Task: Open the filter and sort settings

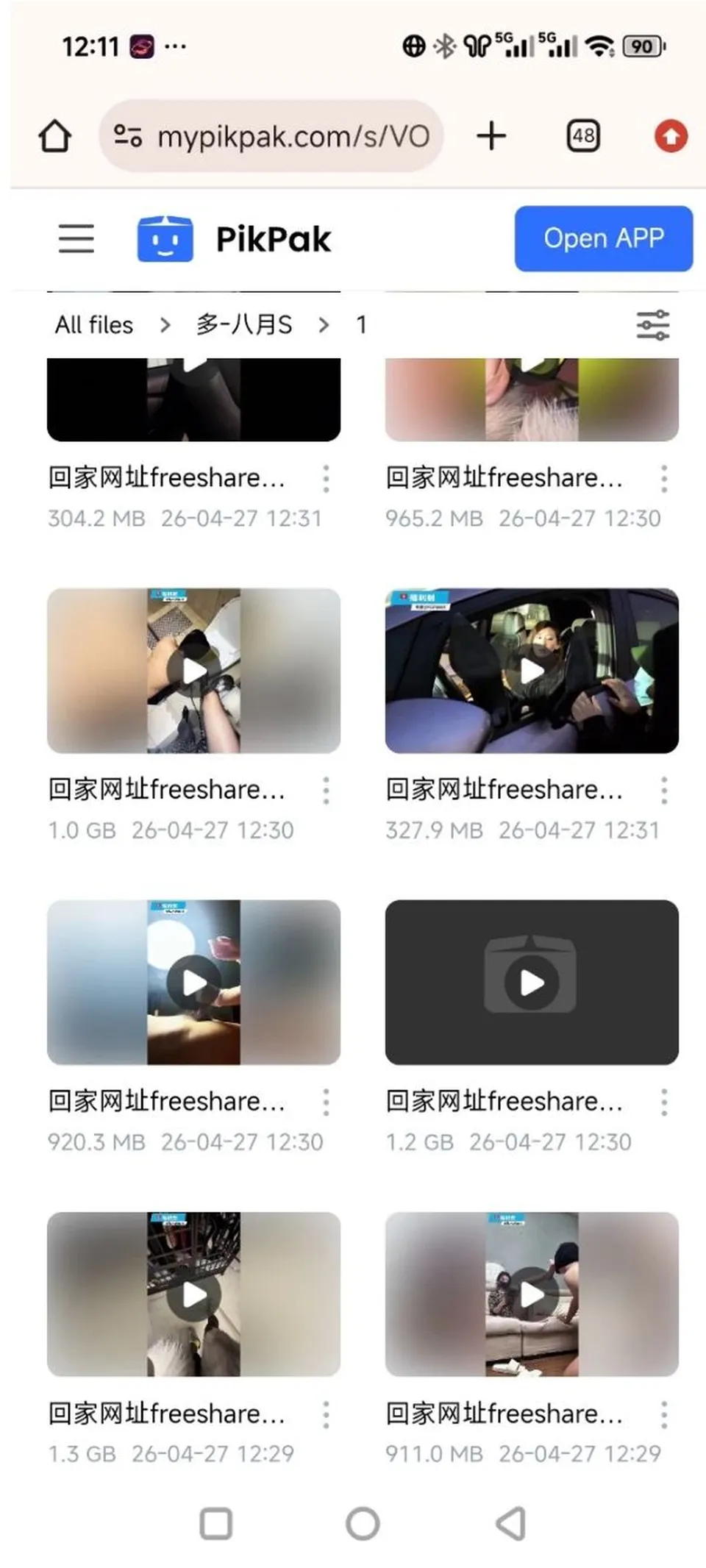Action: 653,324
